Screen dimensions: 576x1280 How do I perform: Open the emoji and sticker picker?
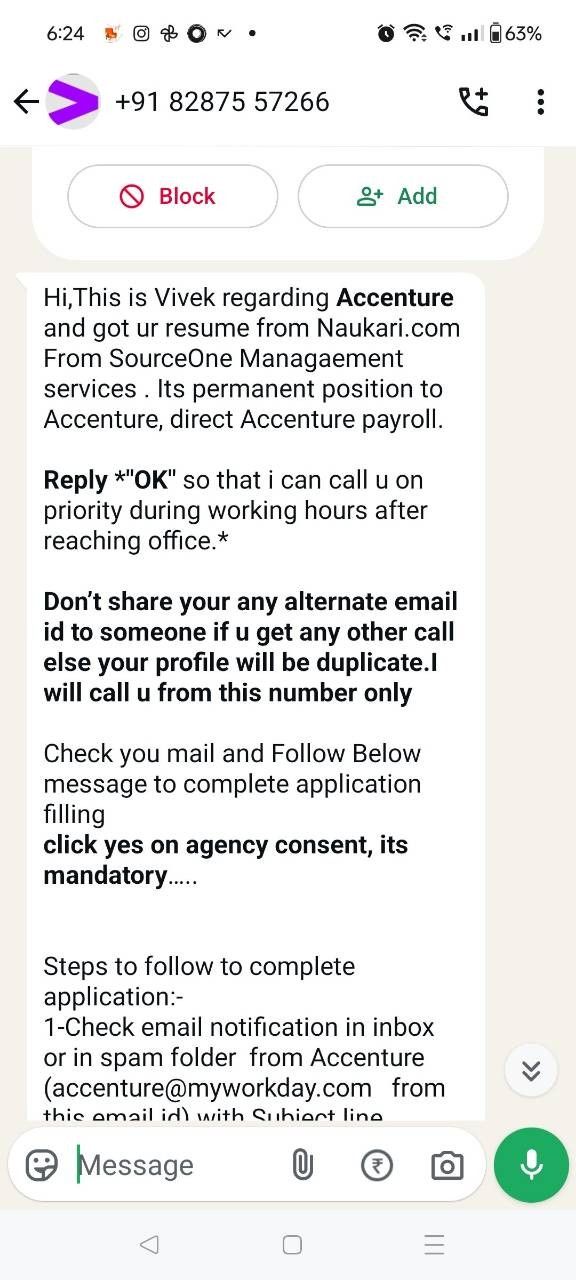click(x=42, y=1165)
